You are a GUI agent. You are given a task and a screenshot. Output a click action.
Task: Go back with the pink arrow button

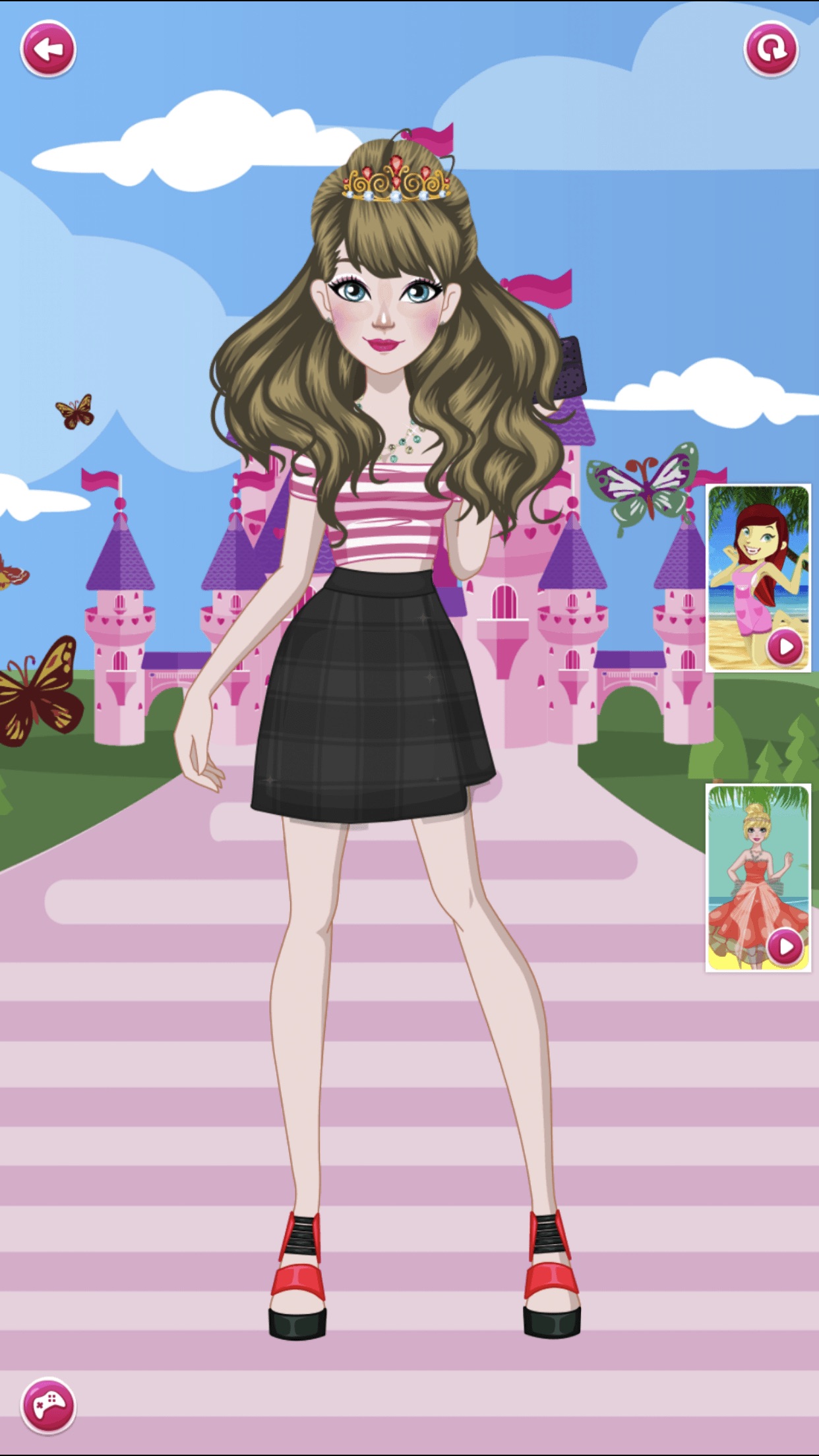point(48,49)
